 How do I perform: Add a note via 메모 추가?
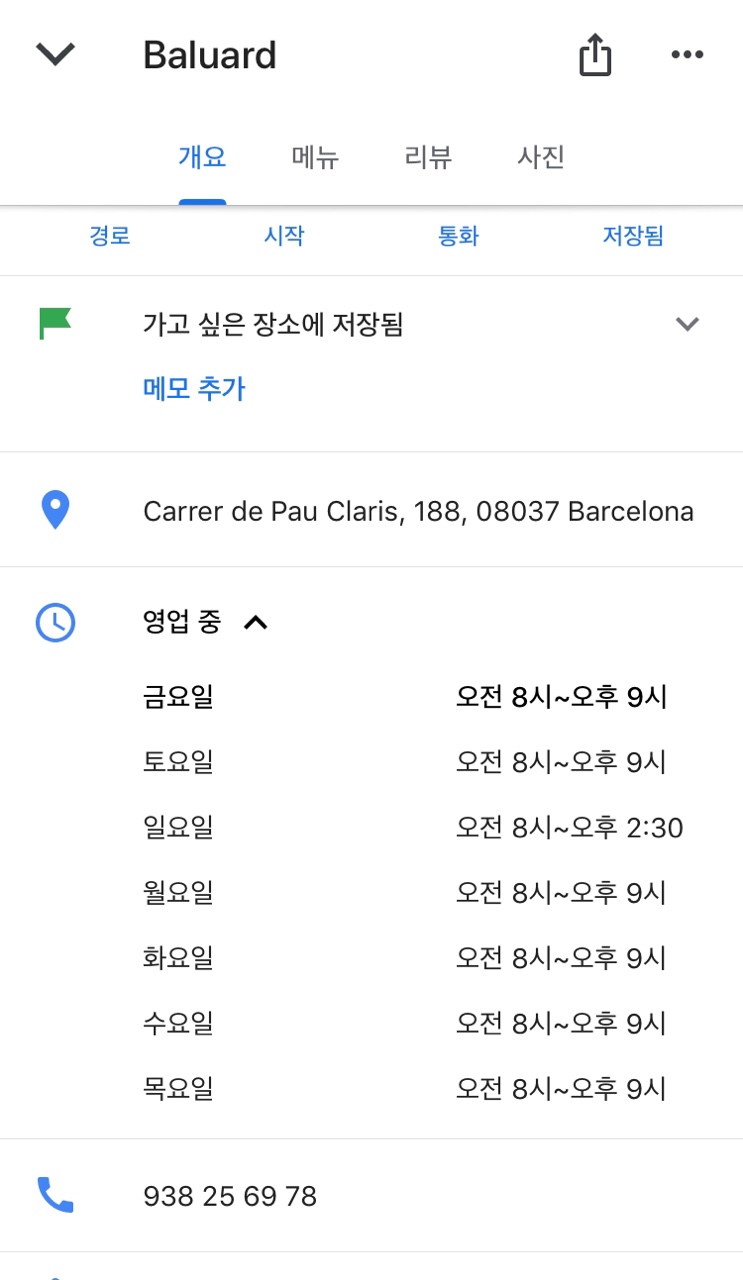click(x=194, y=388)
